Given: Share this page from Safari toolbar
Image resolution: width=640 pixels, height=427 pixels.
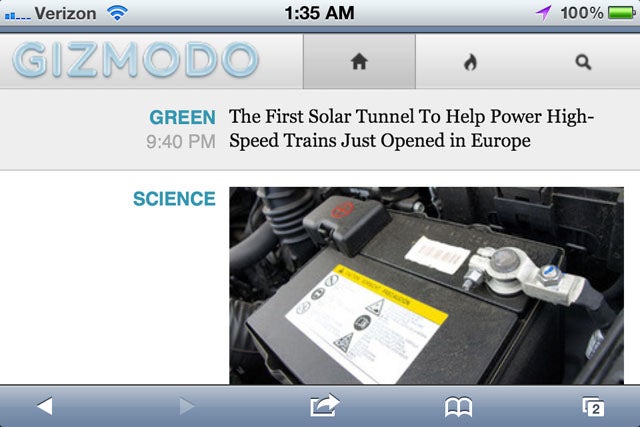Looking at the screenshot, I should [x=325, y=406].
